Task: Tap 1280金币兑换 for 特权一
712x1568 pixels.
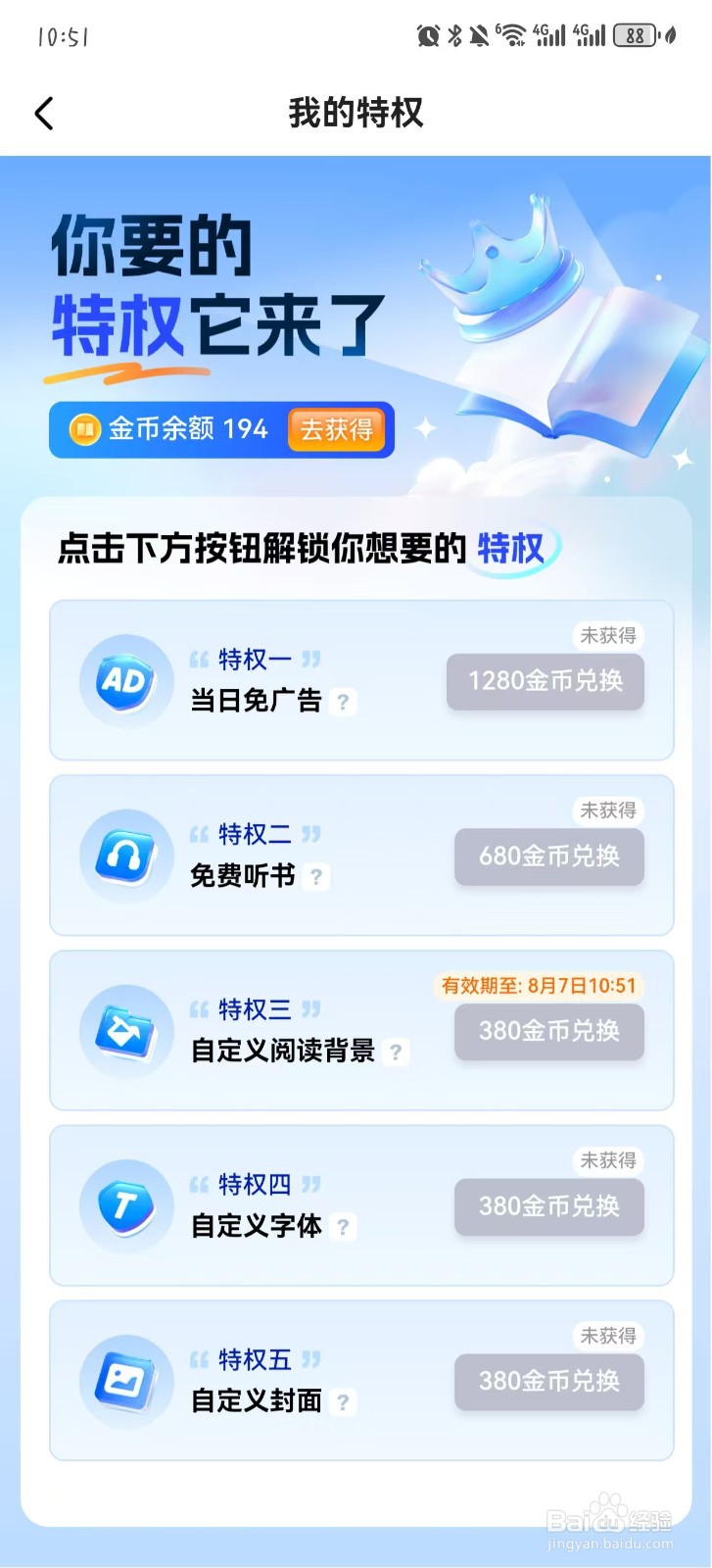Action: tap(545, 681)
